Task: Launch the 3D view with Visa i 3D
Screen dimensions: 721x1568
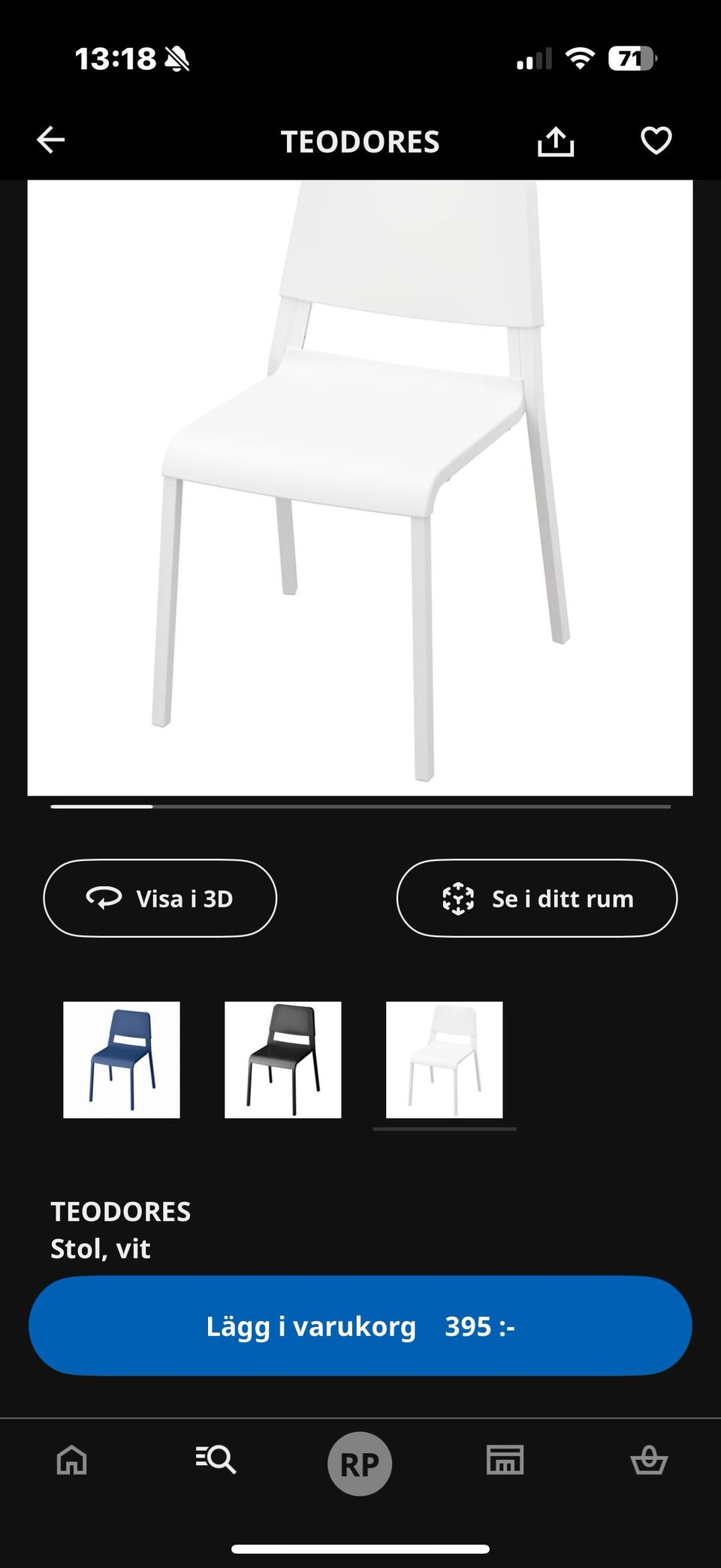Action: [x=160, y=899]
